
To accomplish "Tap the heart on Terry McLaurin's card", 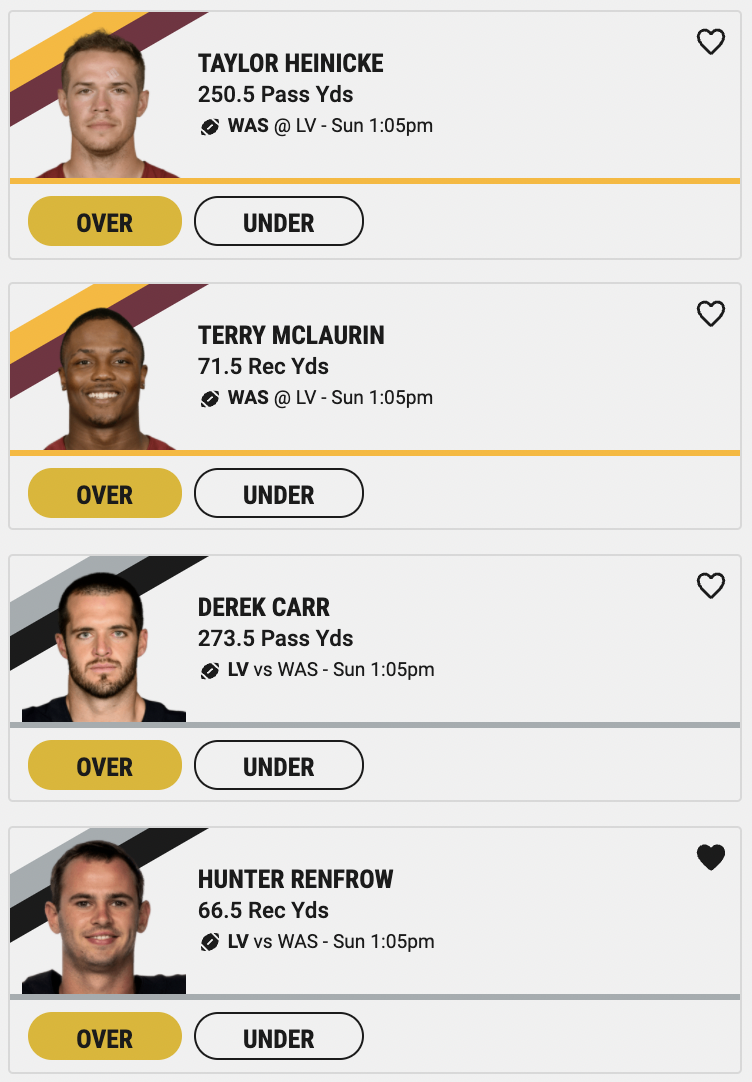I will tap(710, 314).
